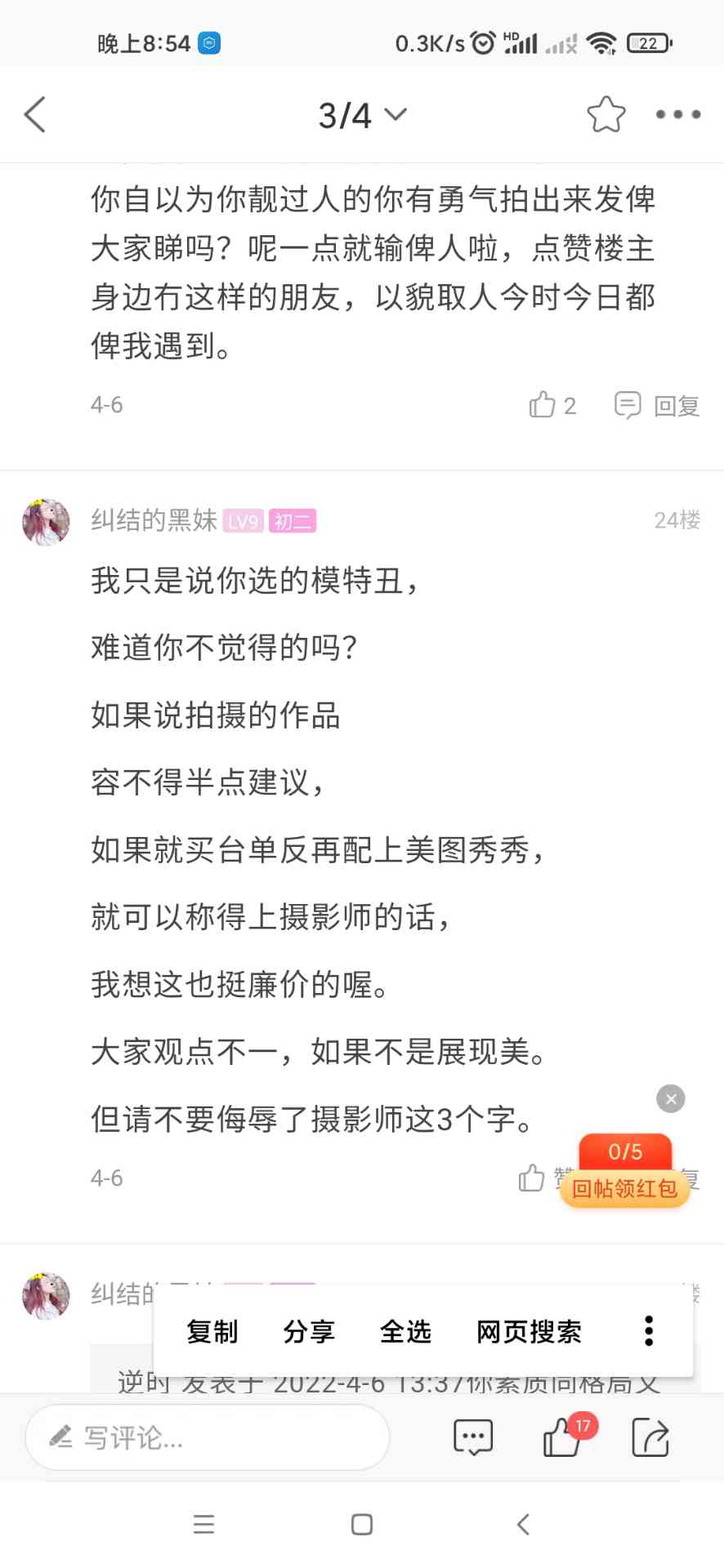The width and height of the screenshot is (724, 1568).
Task: Open the 3/4 page selector dropdown
Action: click(362, 115)
